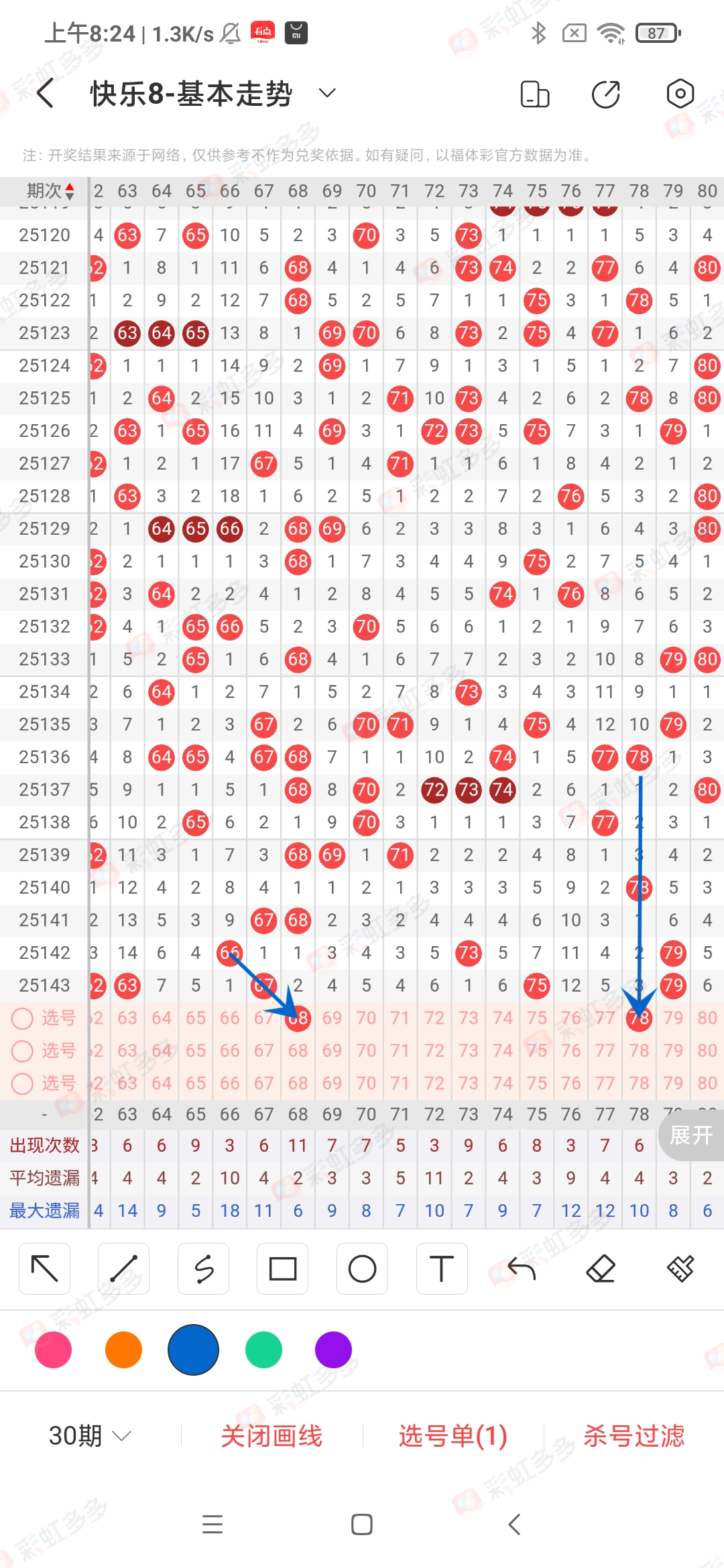Open chart settings via the hexagon icon
724x1568 pixels.
pyautogui.click(x=680, y=94)
